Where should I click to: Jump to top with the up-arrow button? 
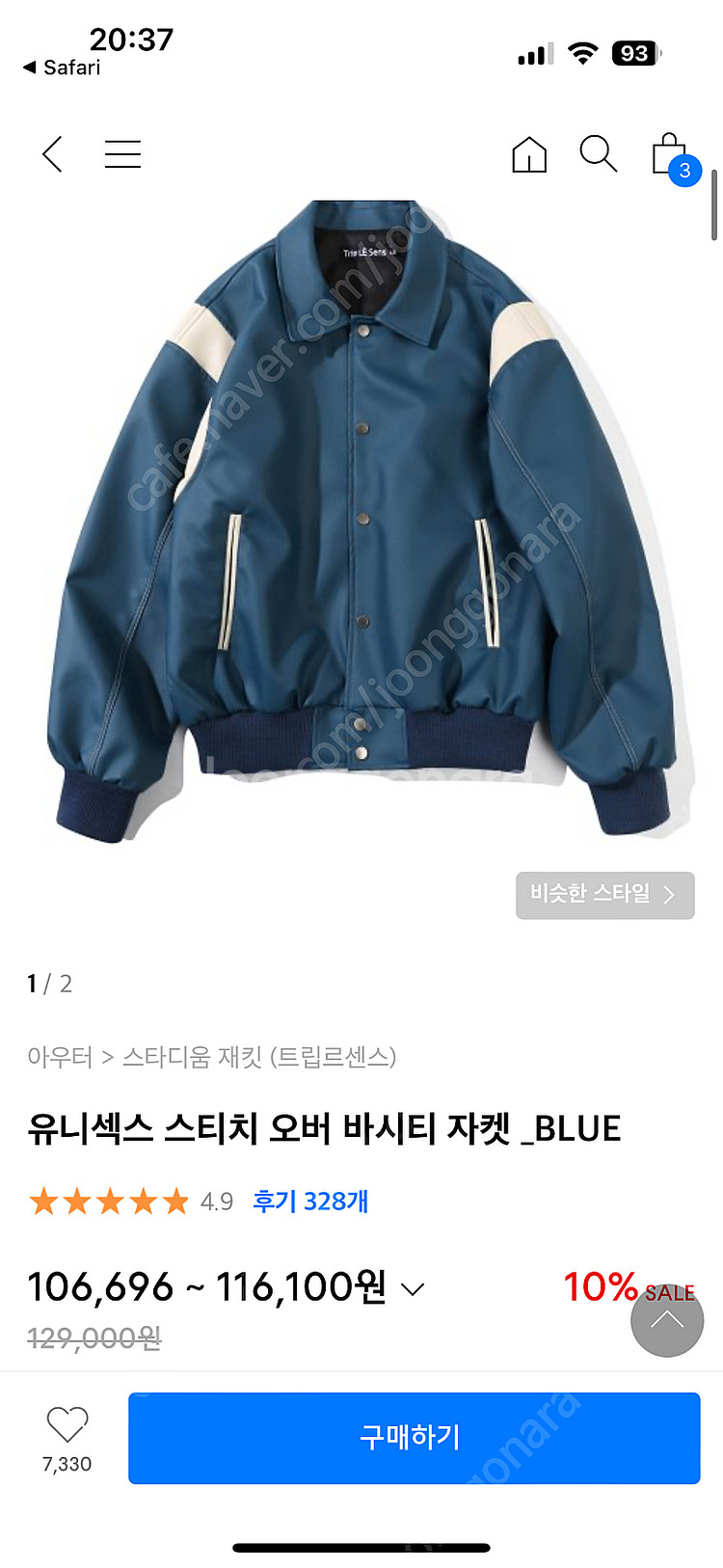(667, 1320)
